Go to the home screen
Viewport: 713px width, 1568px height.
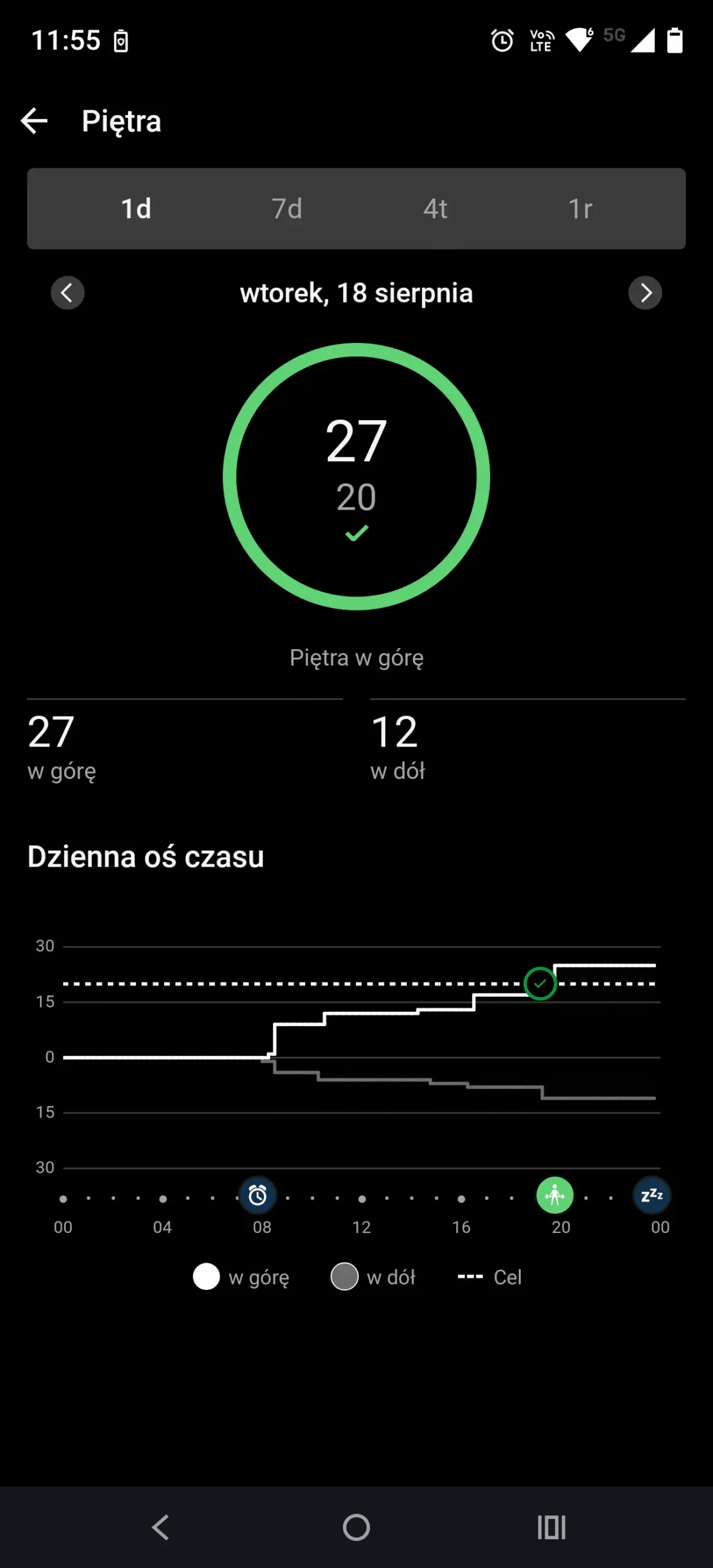pyautogui.click(x=356, y=1527)
